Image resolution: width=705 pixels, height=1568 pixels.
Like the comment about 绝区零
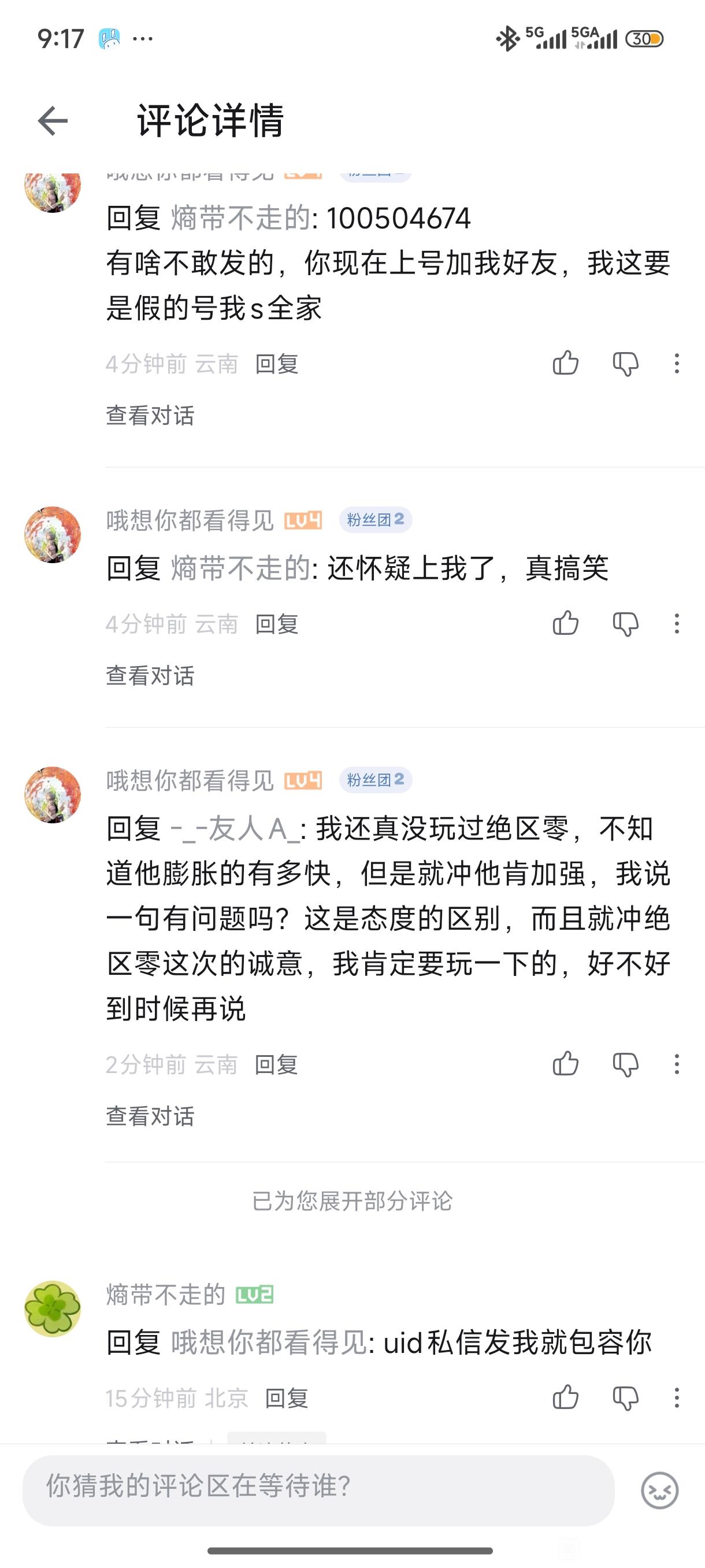[x=565, y=1064]
